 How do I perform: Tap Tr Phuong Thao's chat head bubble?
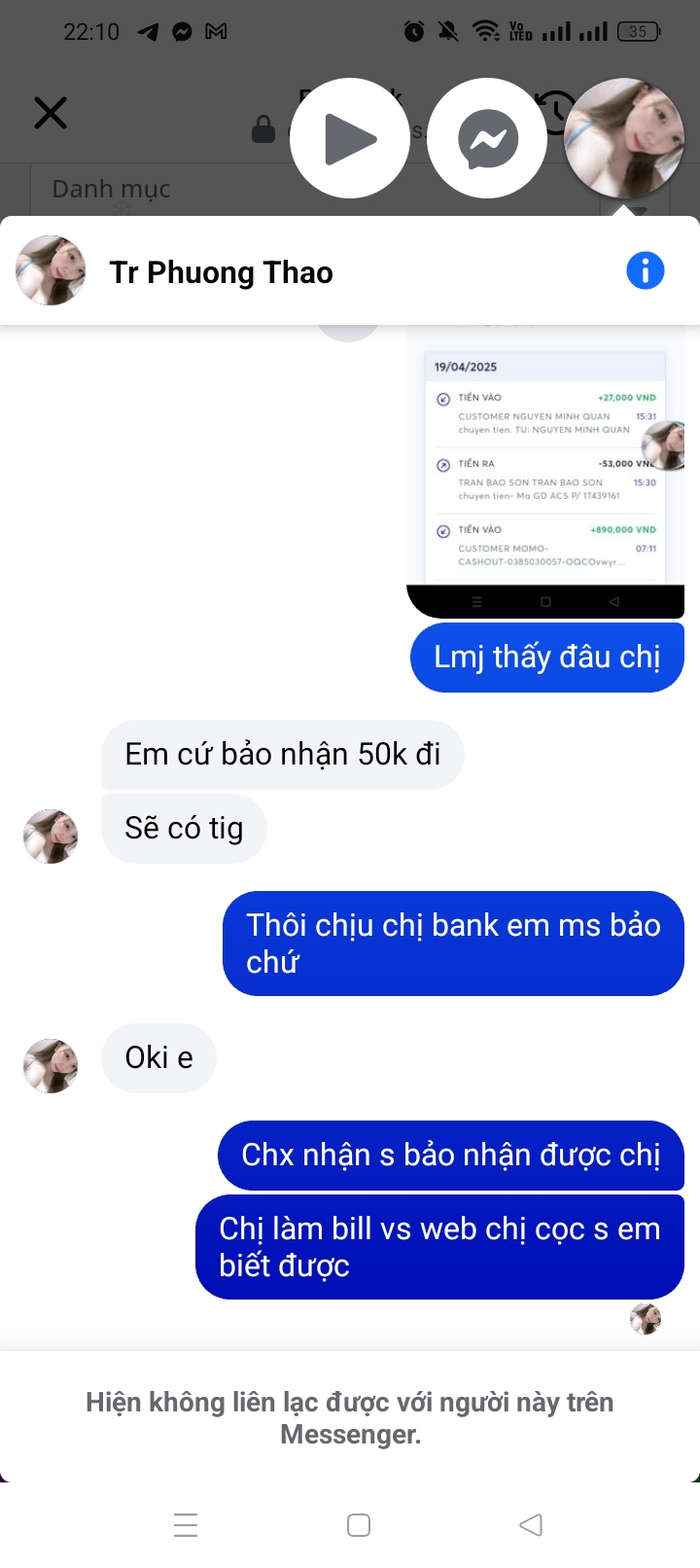click(624, 138)
